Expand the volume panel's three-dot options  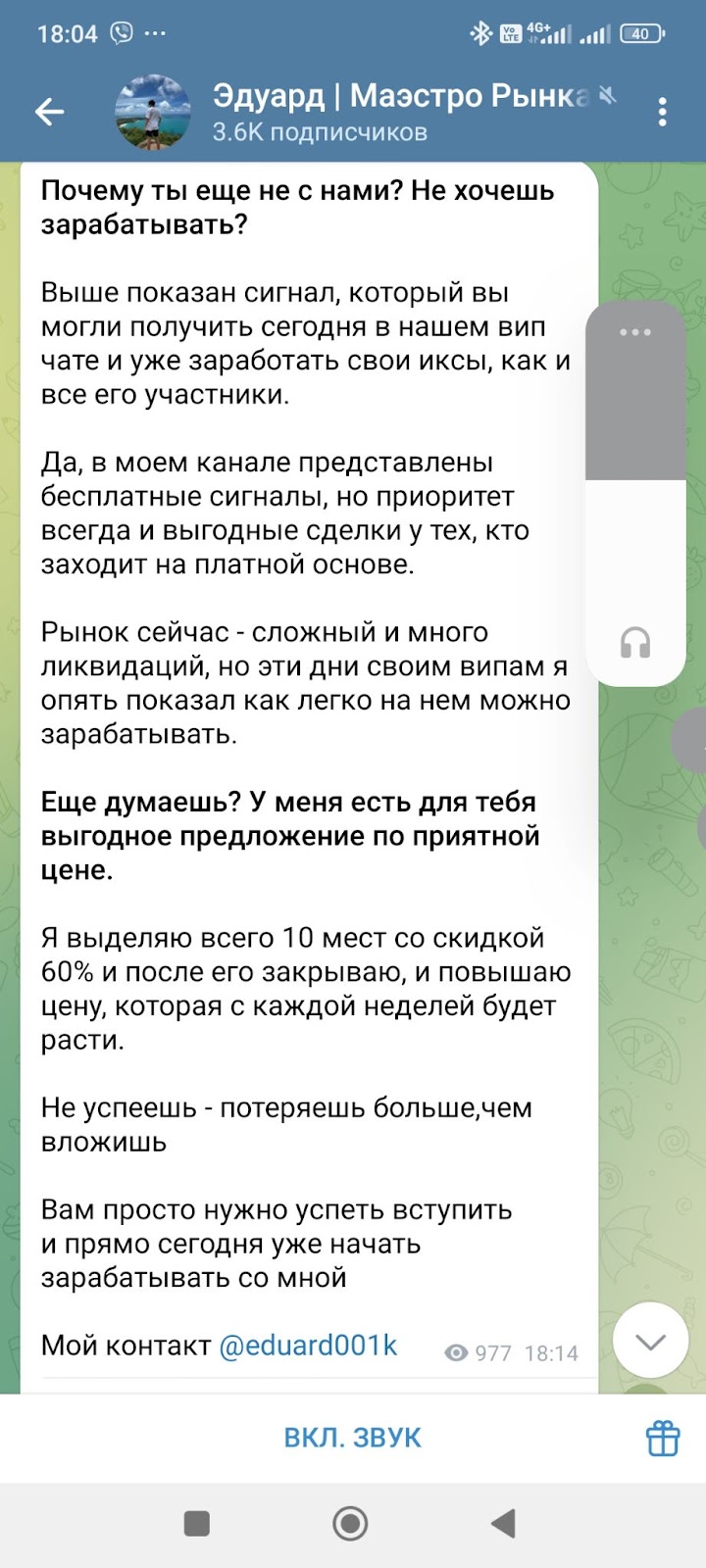[x=635, y=332]
